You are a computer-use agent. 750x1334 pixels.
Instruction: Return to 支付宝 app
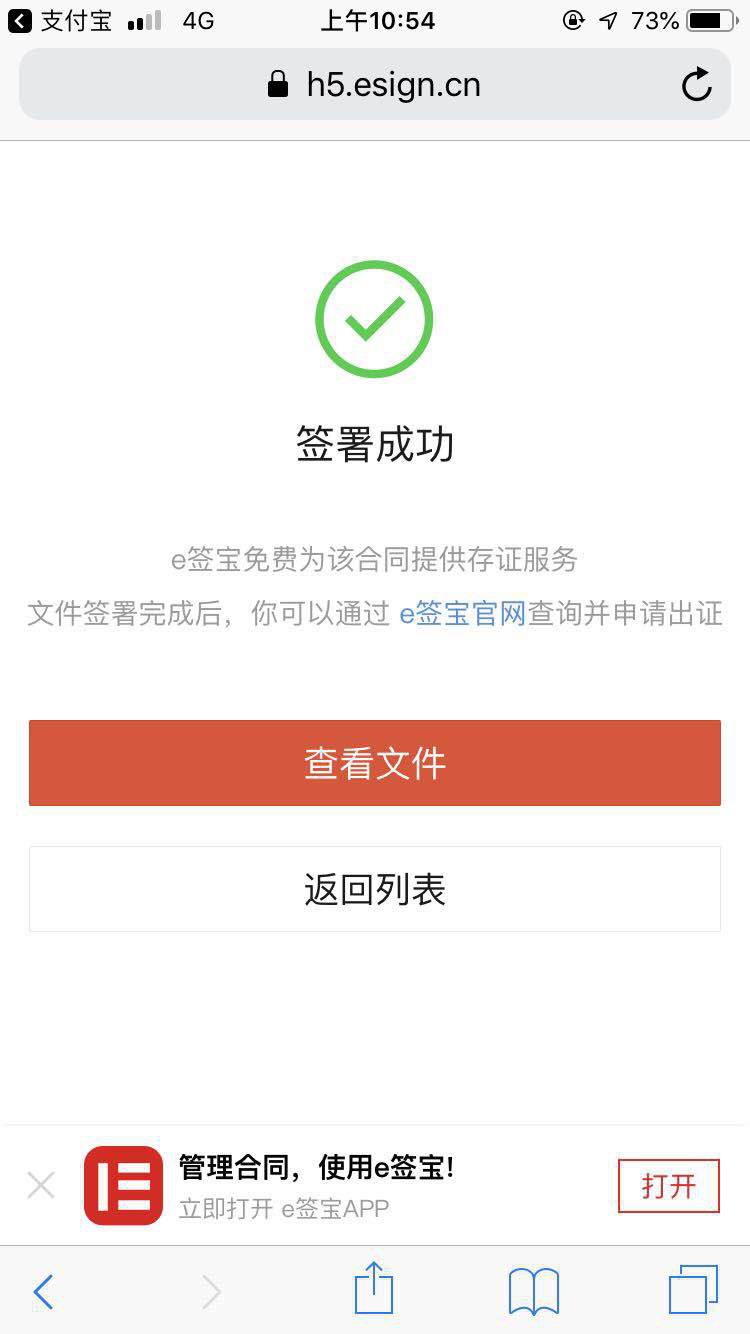coord(60,20)
